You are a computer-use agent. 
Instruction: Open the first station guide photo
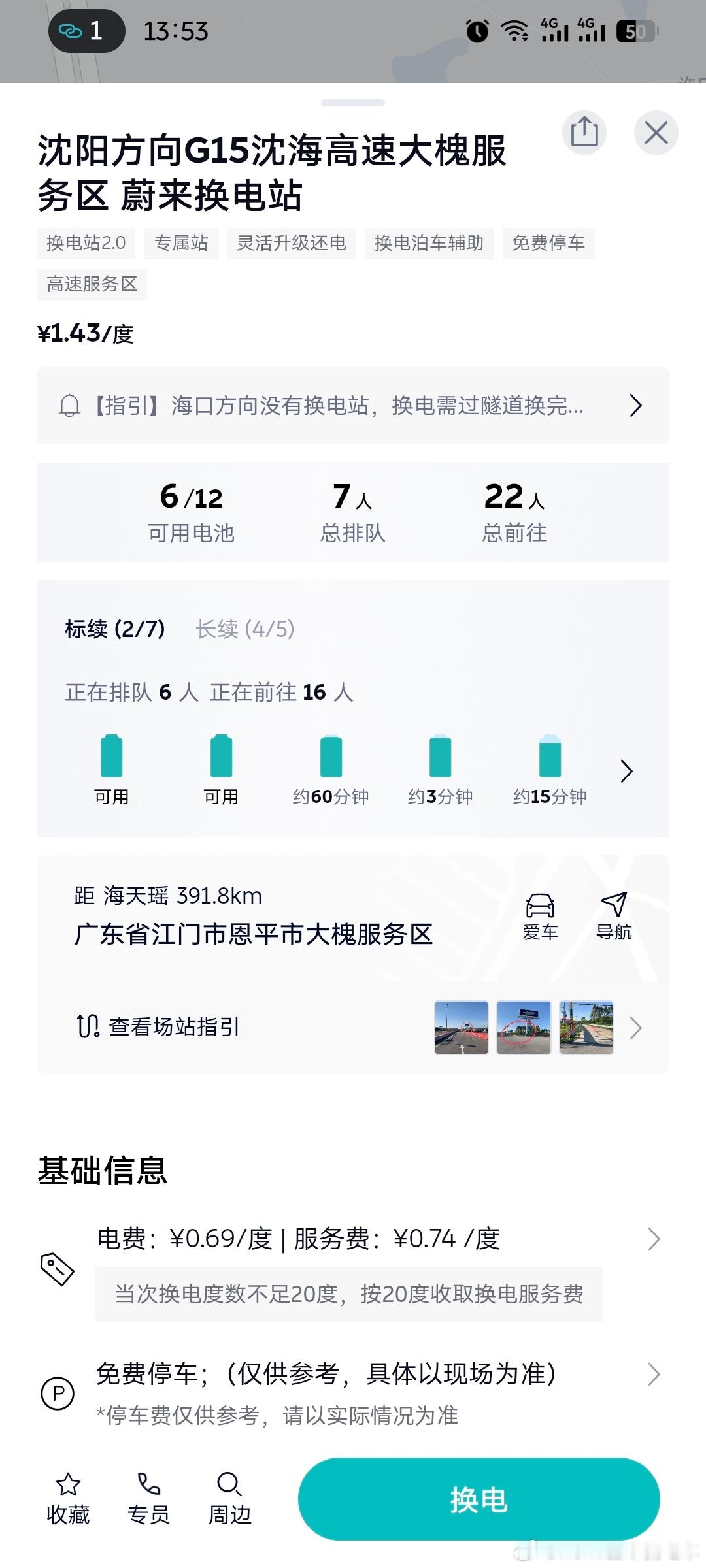[x=462, y=1027]
